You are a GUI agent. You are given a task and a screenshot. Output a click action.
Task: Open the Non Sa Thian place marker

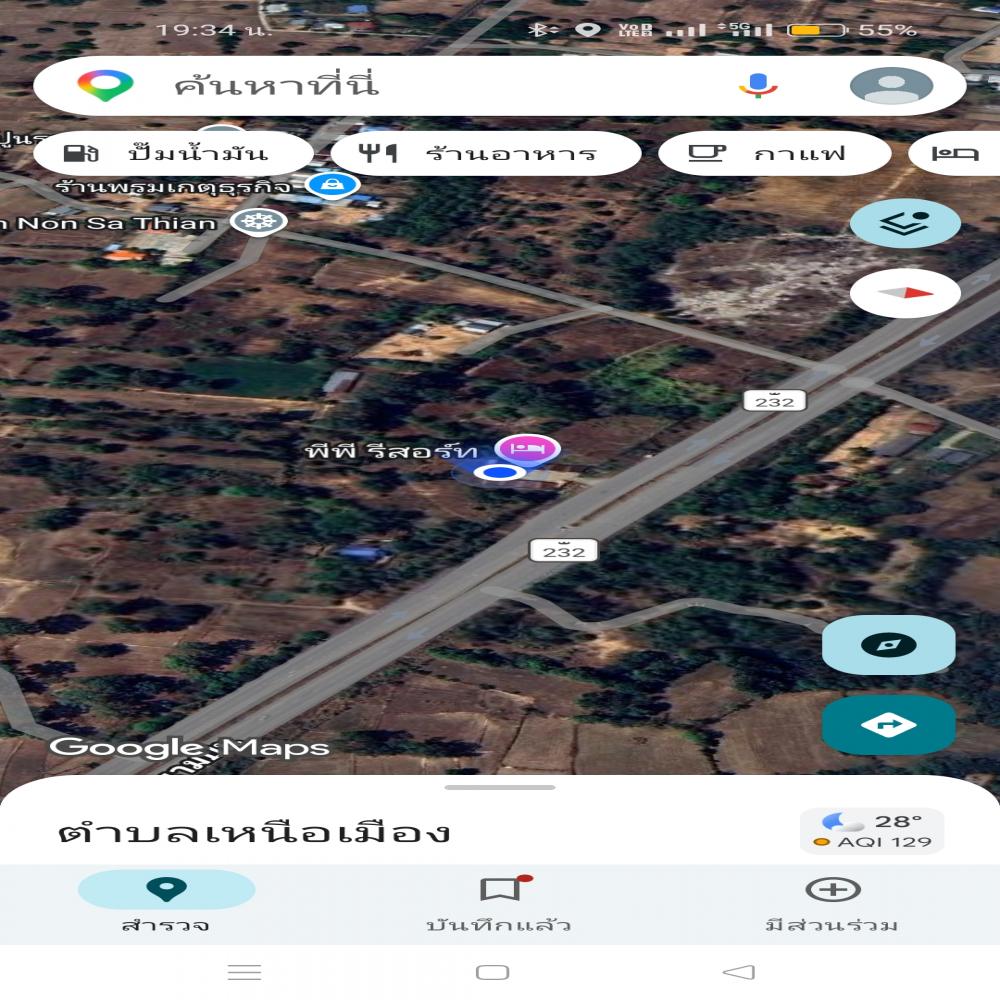coord(258,222)
